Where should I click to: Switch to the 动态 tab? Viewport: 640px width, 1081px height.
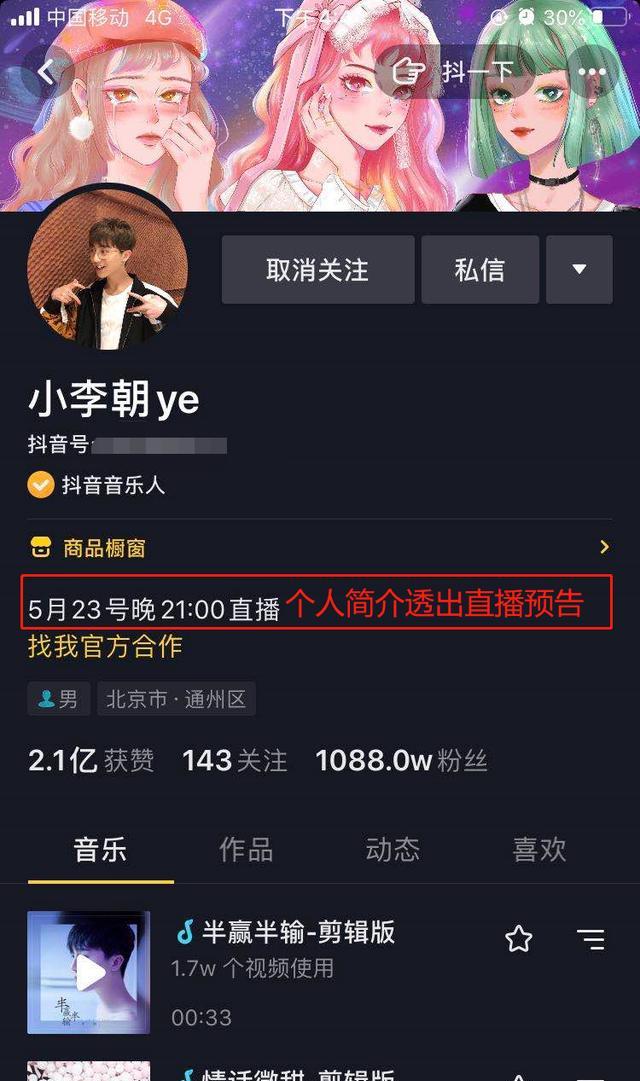pos(393,850)
